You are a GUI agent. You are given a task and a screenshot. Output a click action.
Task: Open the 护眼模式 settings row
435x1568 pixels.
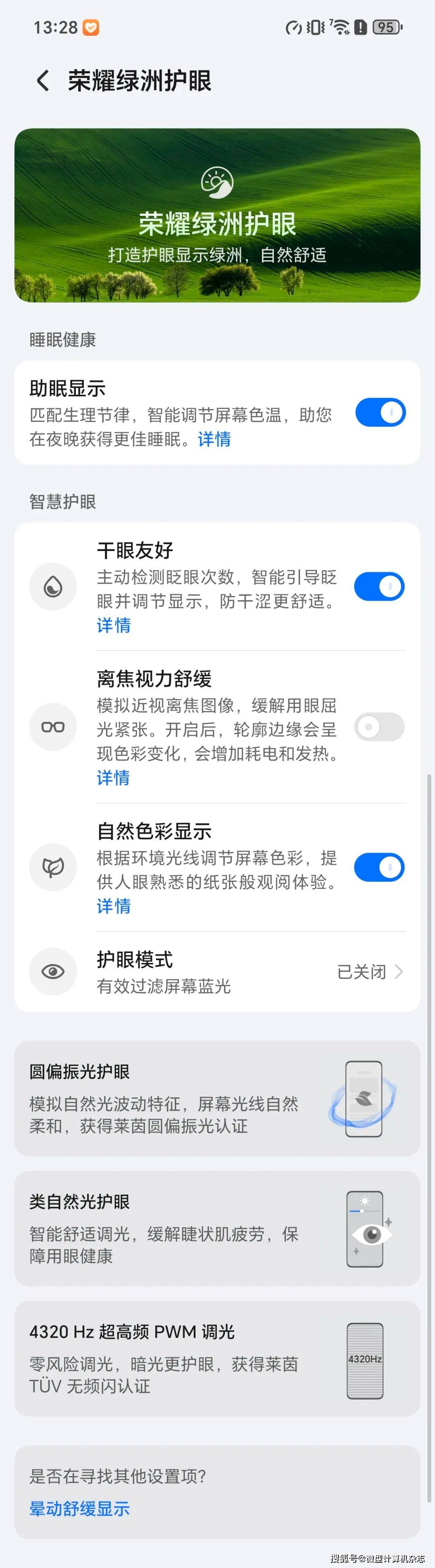217,971
